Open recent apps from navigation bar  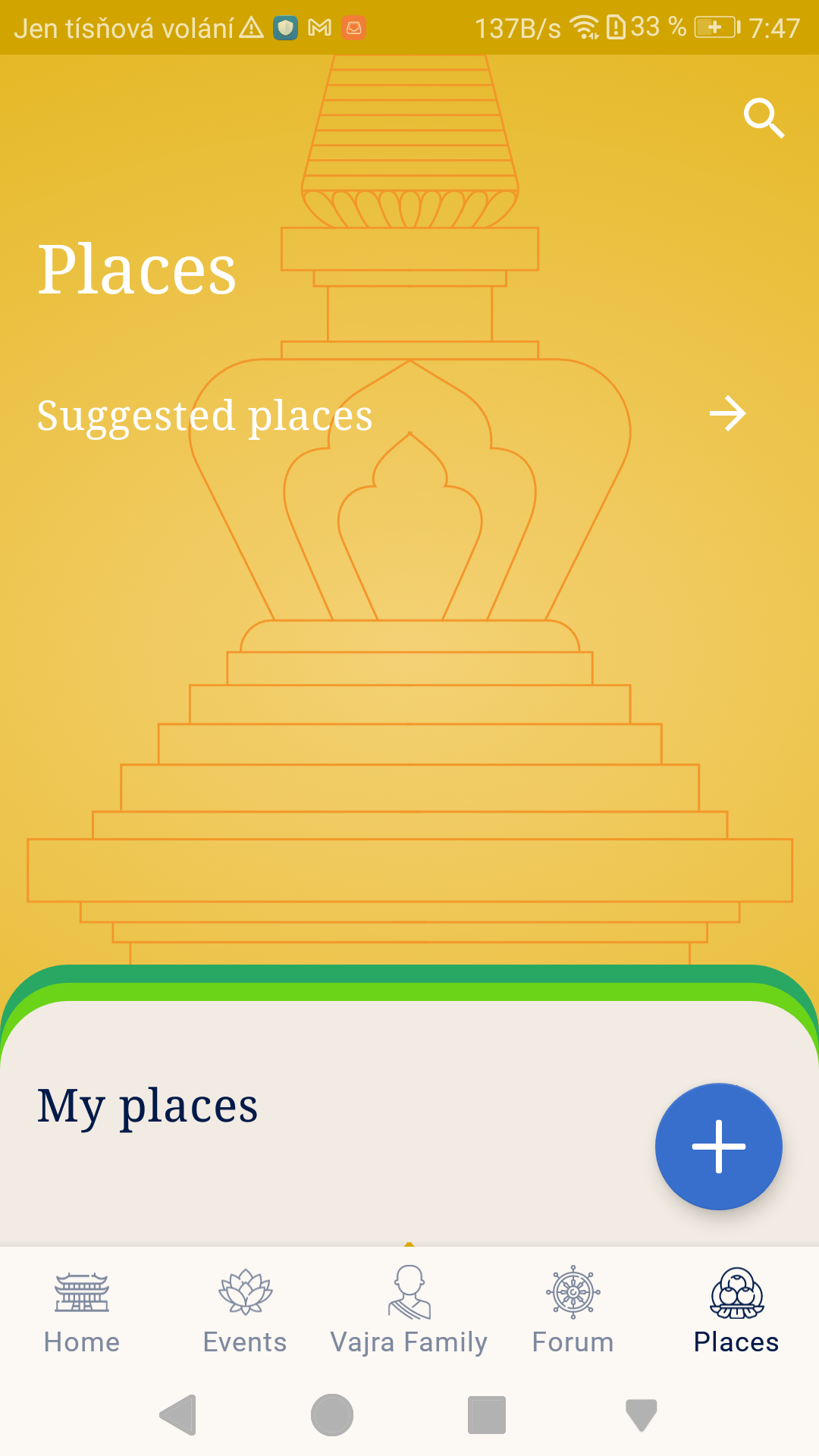487,1415
